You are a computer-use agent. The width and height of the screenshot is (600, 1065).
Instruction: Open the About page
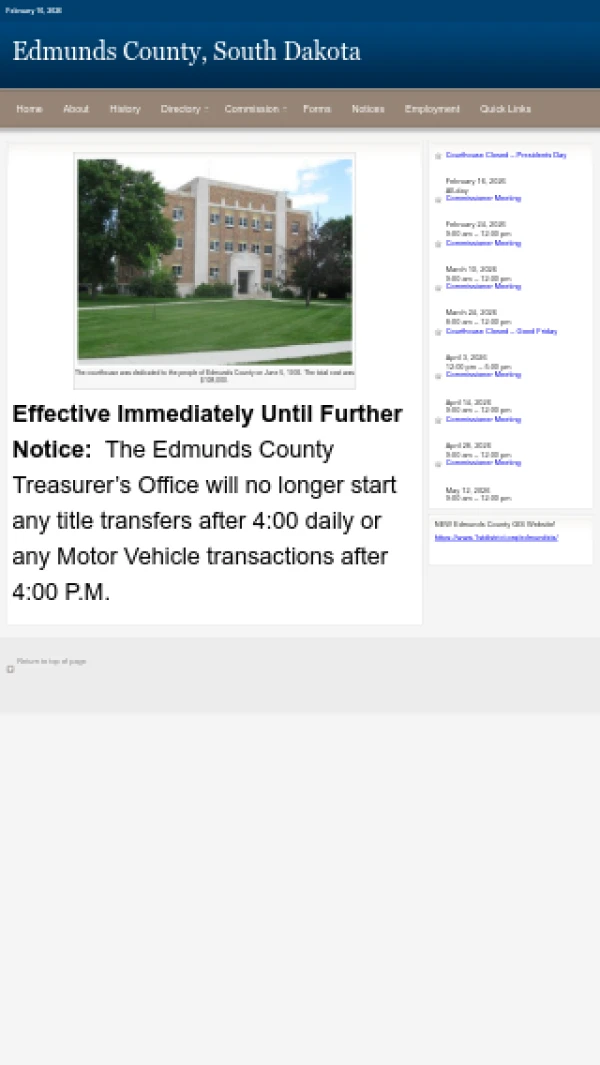76,109
